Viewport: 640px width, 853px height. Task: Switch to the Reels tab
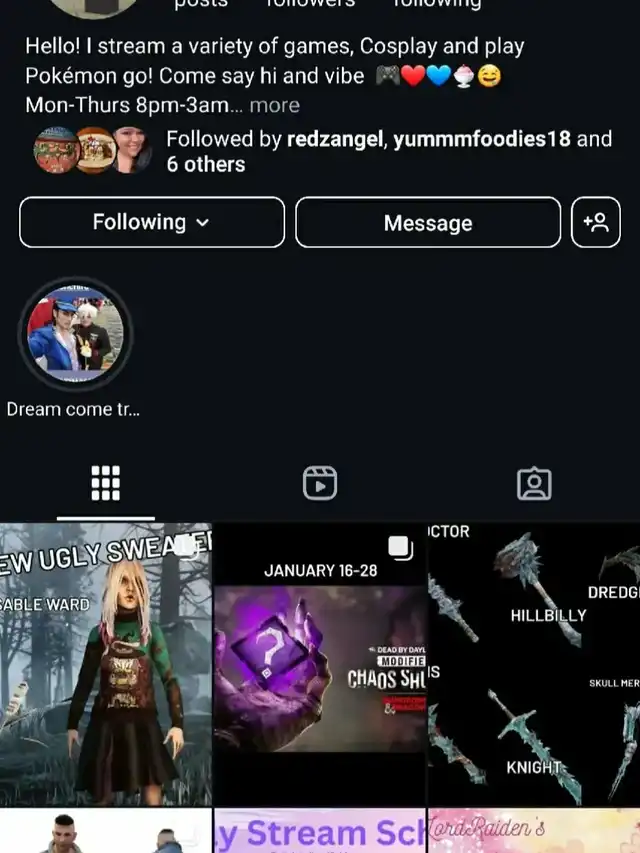(x=320, y=484)
